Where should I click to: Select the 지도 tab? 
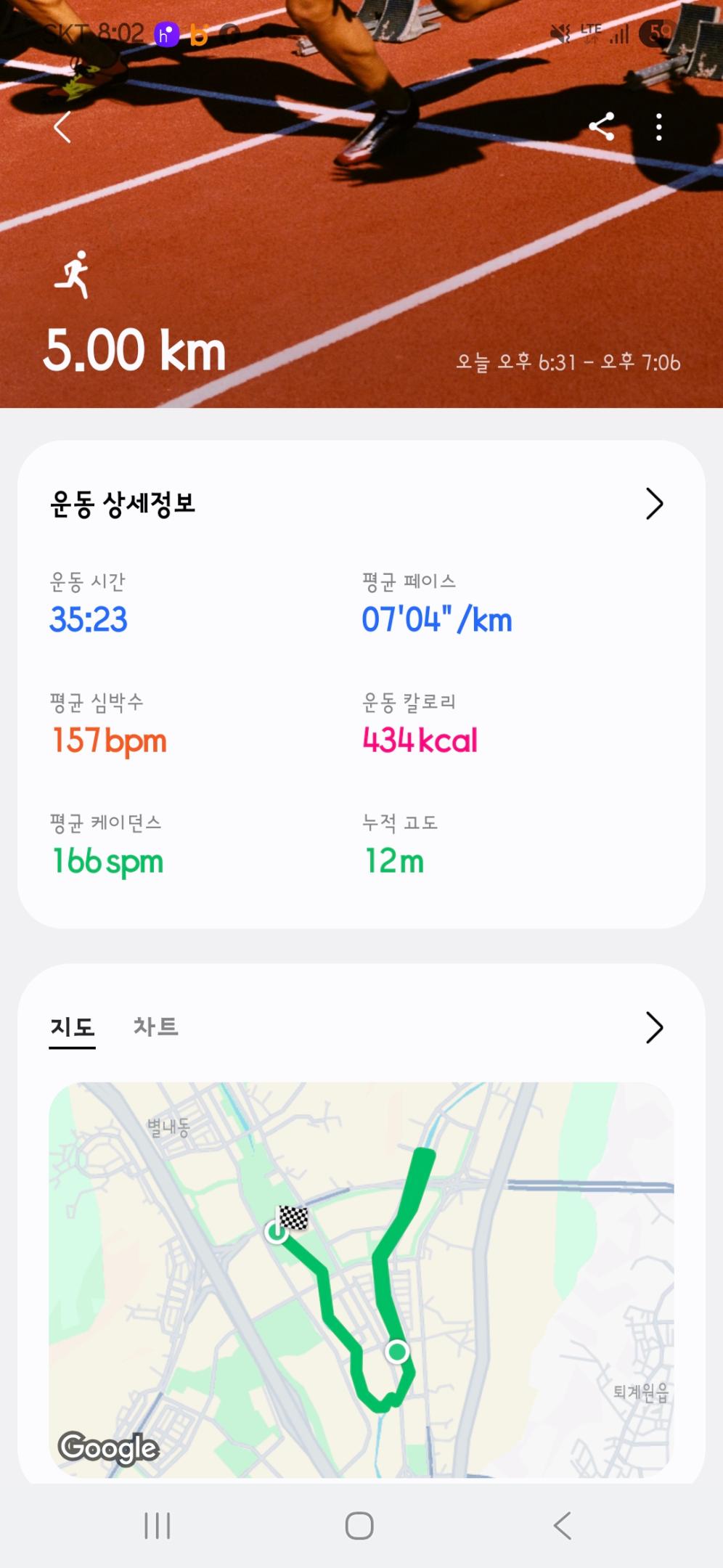tap(72, 1027)
